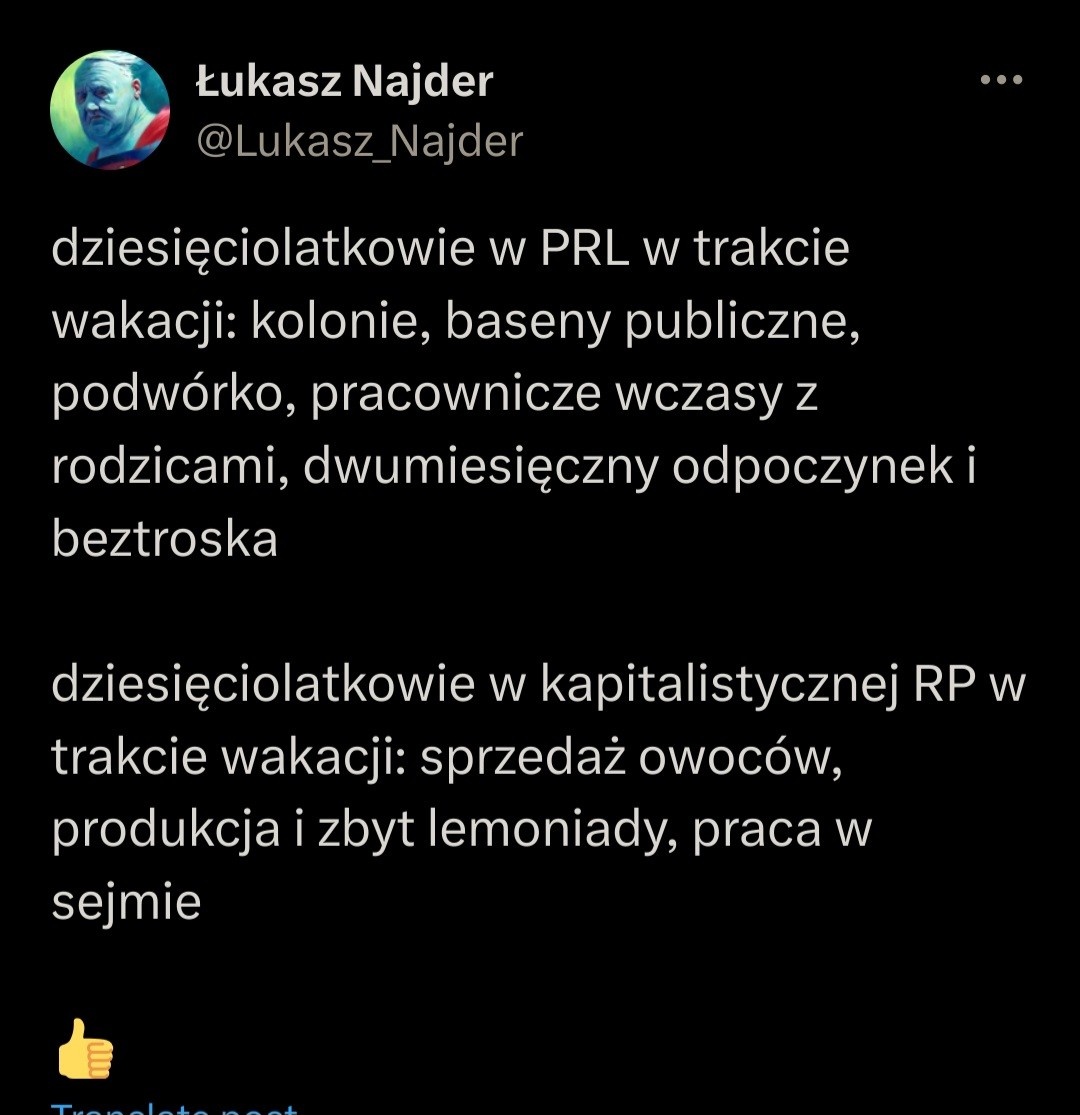Open the post's three-dot overflow menu

[1001, 80]
